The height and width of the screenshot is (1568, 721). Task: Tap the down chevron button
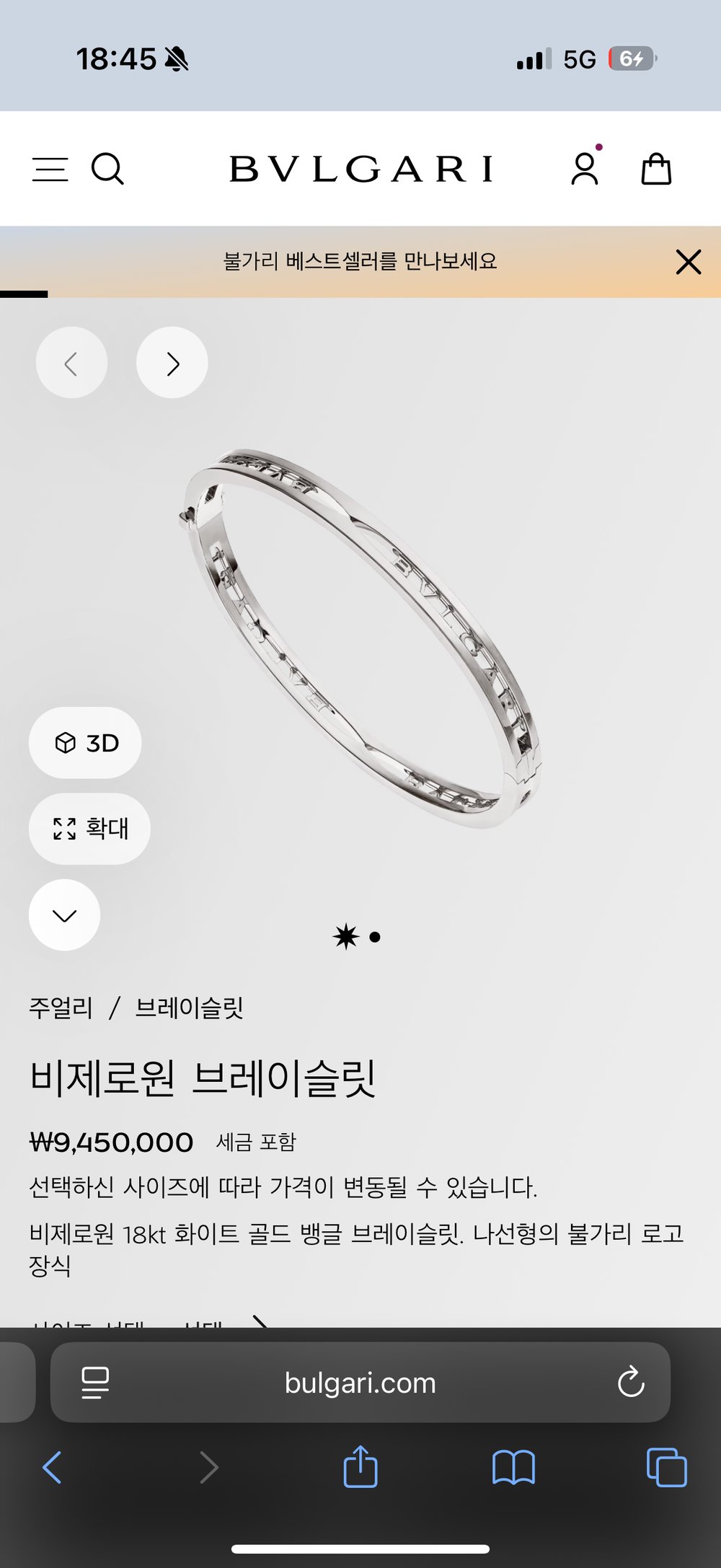click(x=64, y=915)
